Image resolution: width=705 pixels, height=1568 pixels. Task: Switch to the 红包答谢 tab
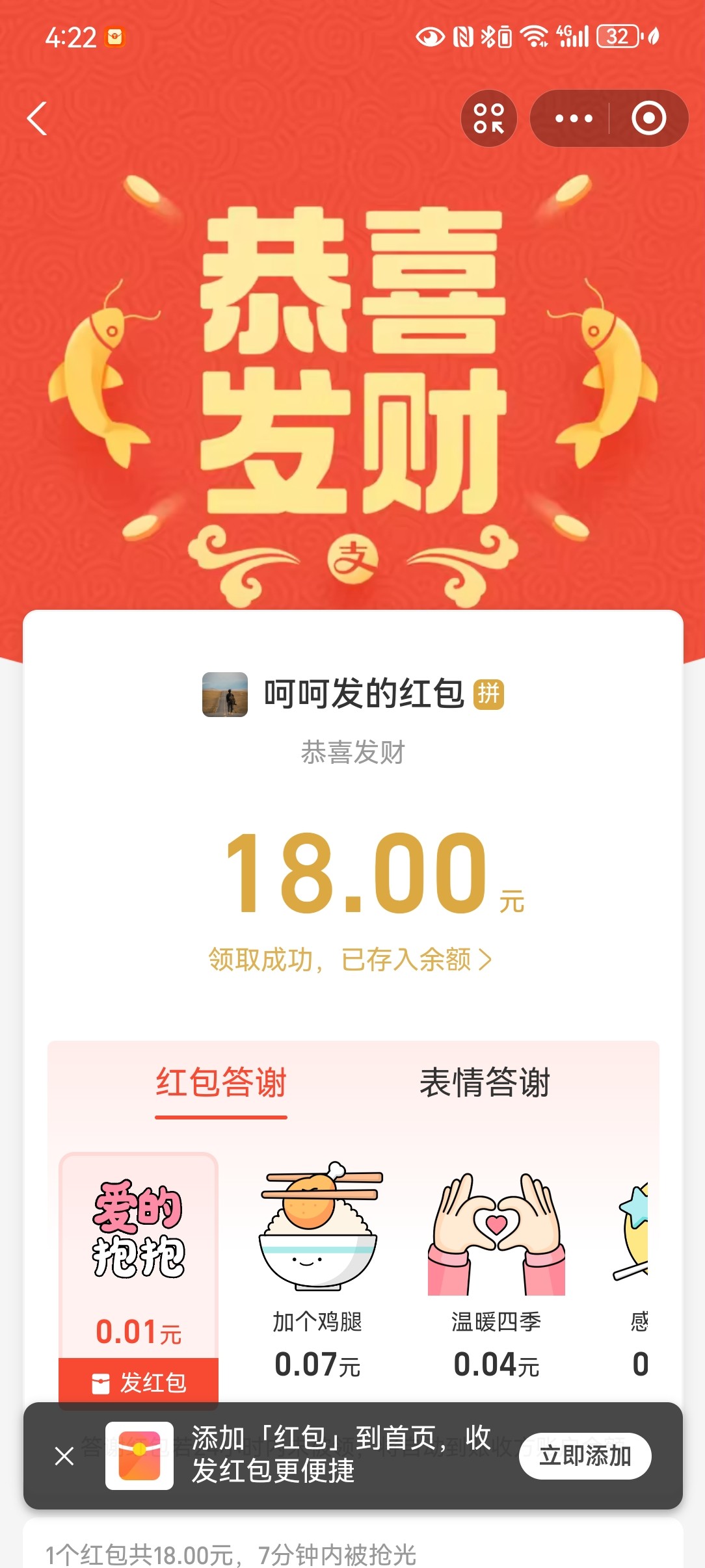click(x=221, y=1083)
